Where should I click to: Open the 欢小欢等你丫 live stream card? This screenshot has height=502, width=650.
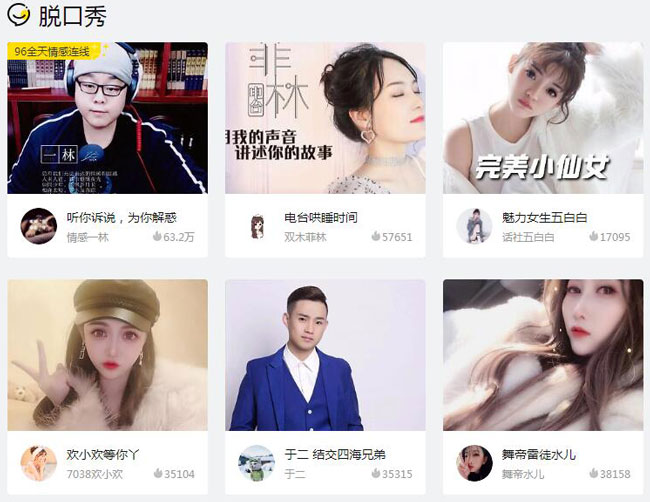(x=107, y=355)
